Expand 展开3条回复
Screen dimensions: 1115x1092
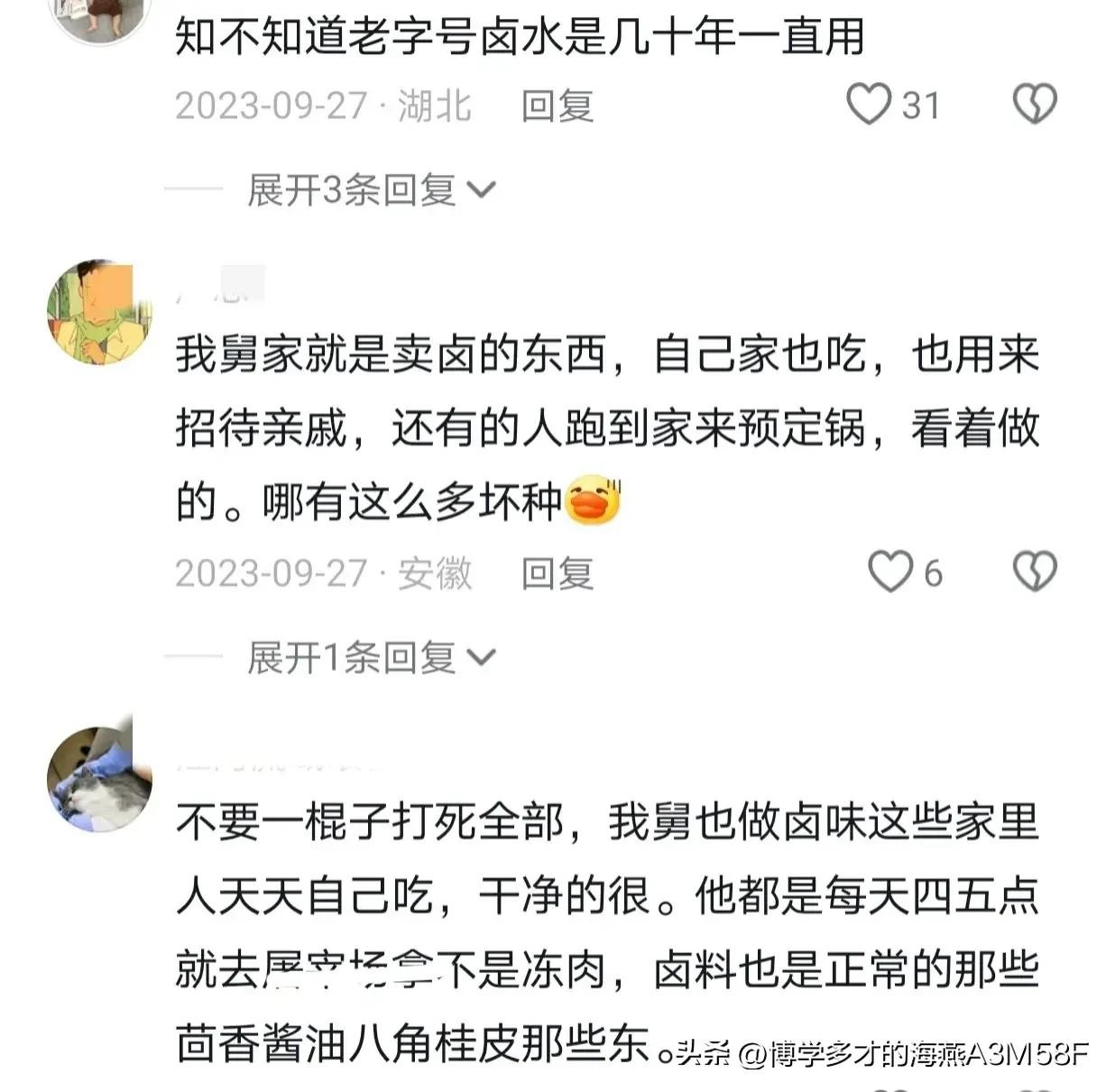(x=371, y=190)
